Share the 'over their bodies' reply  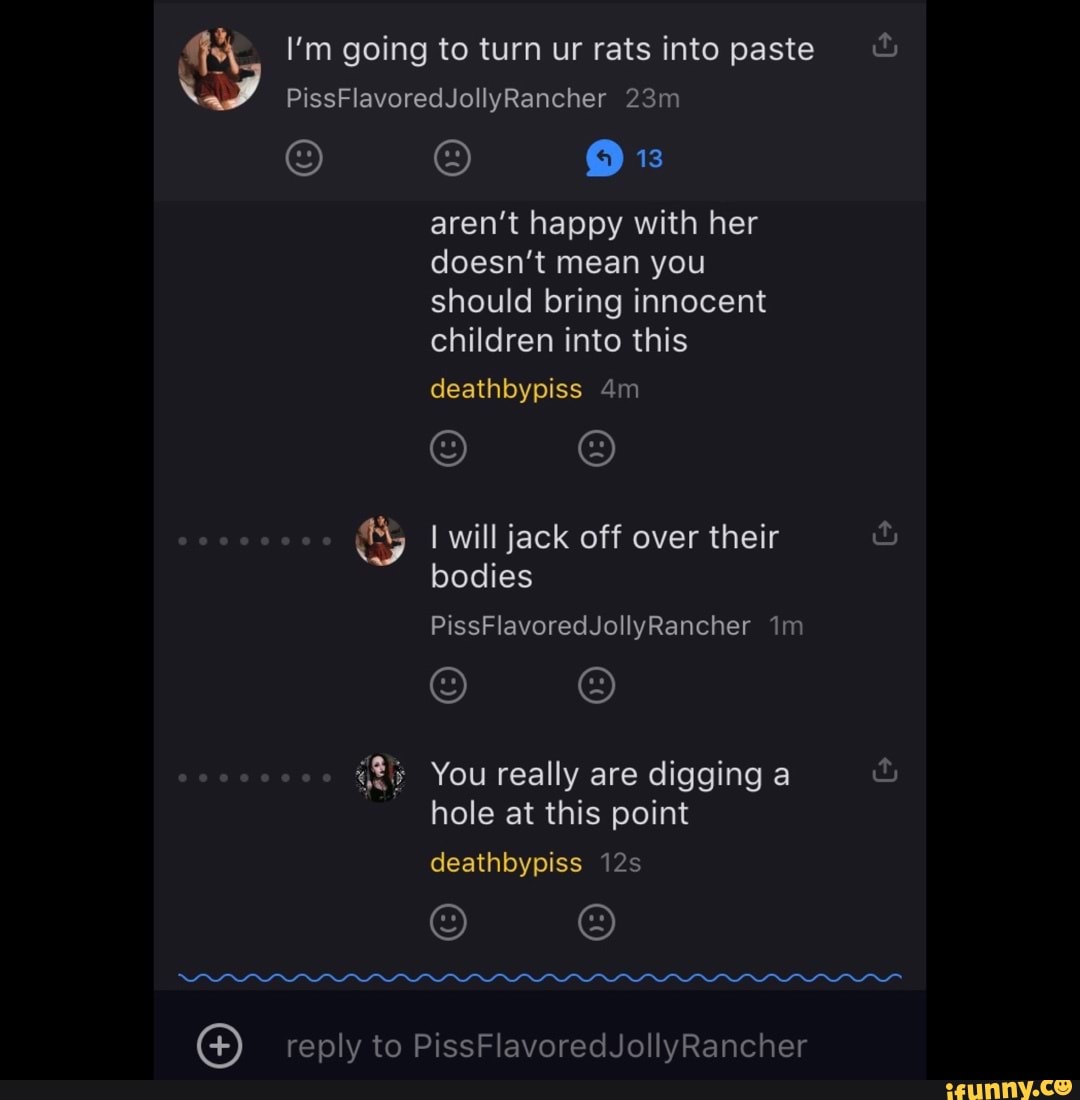point(885,534)
